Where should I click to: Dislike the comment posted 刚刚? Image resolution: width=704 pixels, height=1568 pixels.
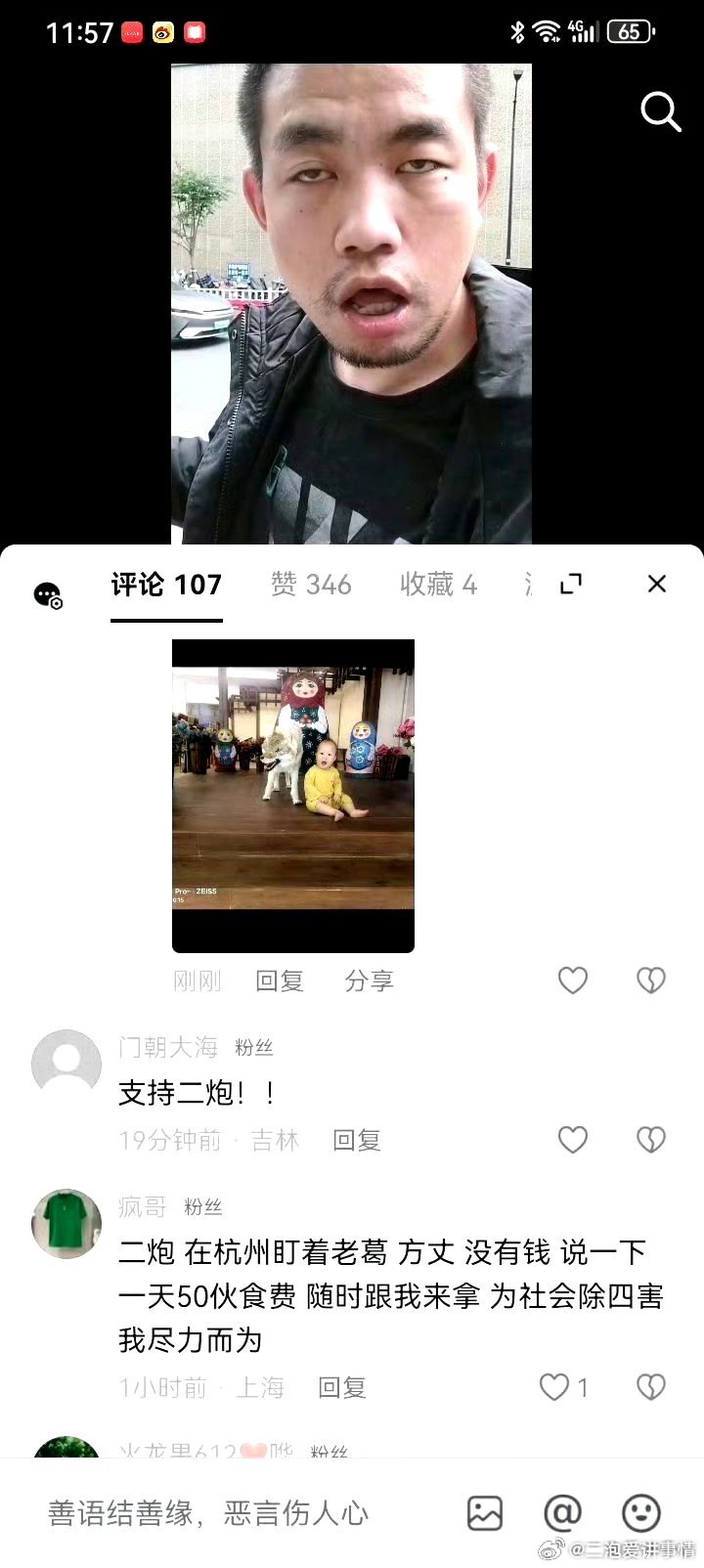(651, 980)
